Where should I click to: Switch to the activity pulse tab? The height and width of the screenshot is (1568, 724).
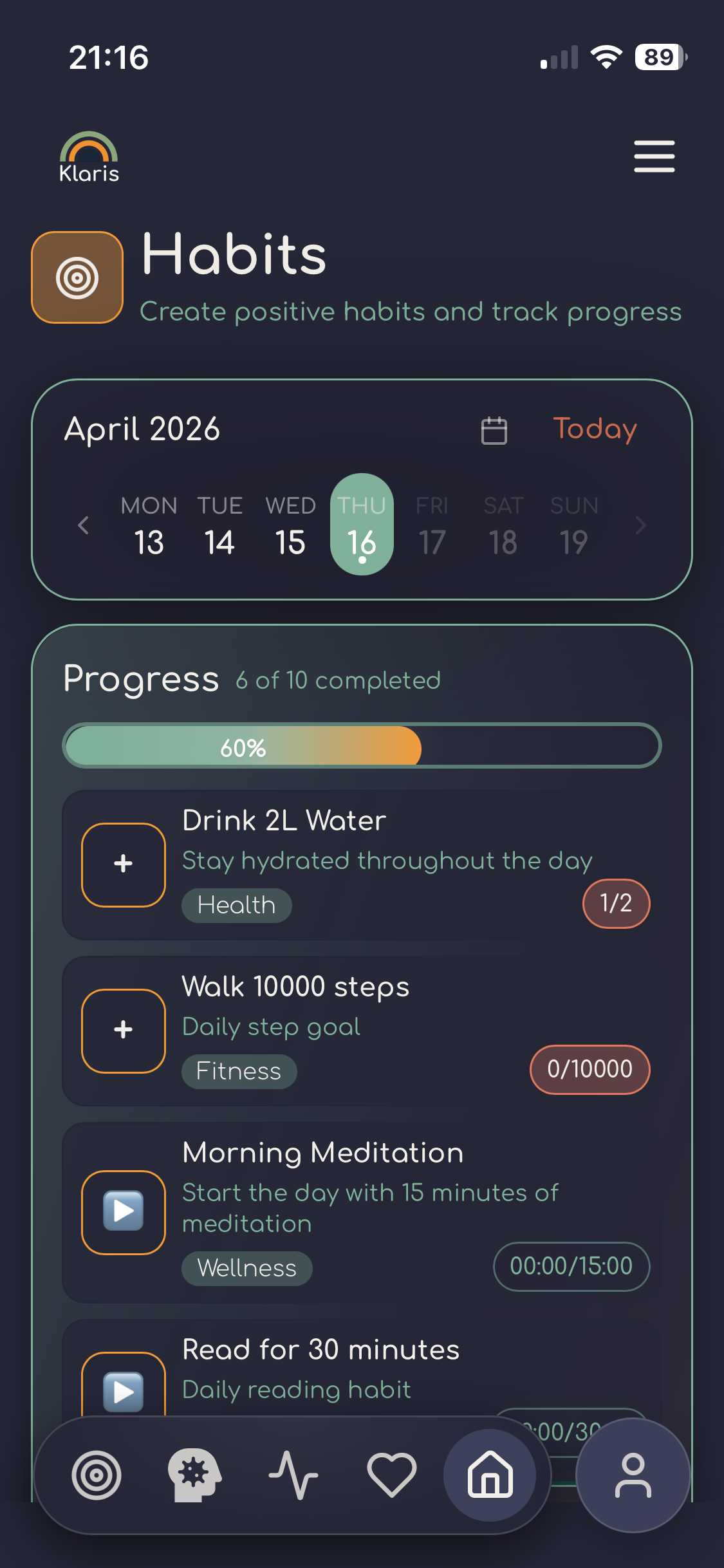[293, 1475]
